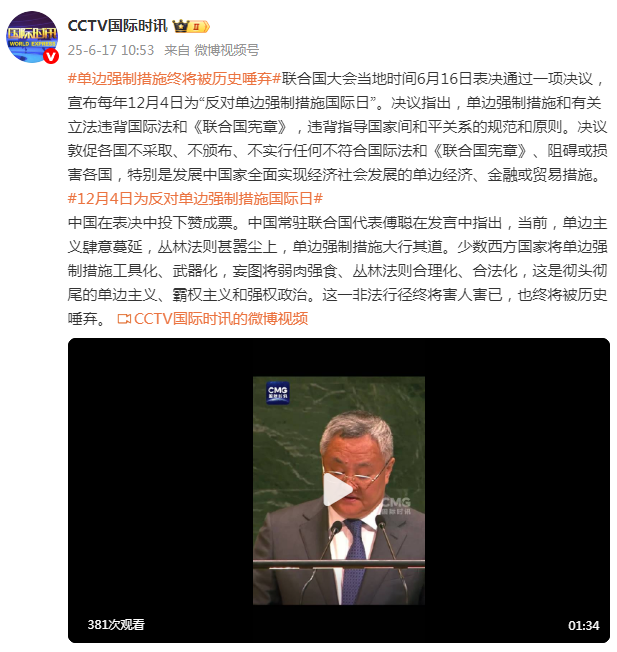Open the 微博视频号 source link
Screen dimensions: 617x652
[226, 49]
